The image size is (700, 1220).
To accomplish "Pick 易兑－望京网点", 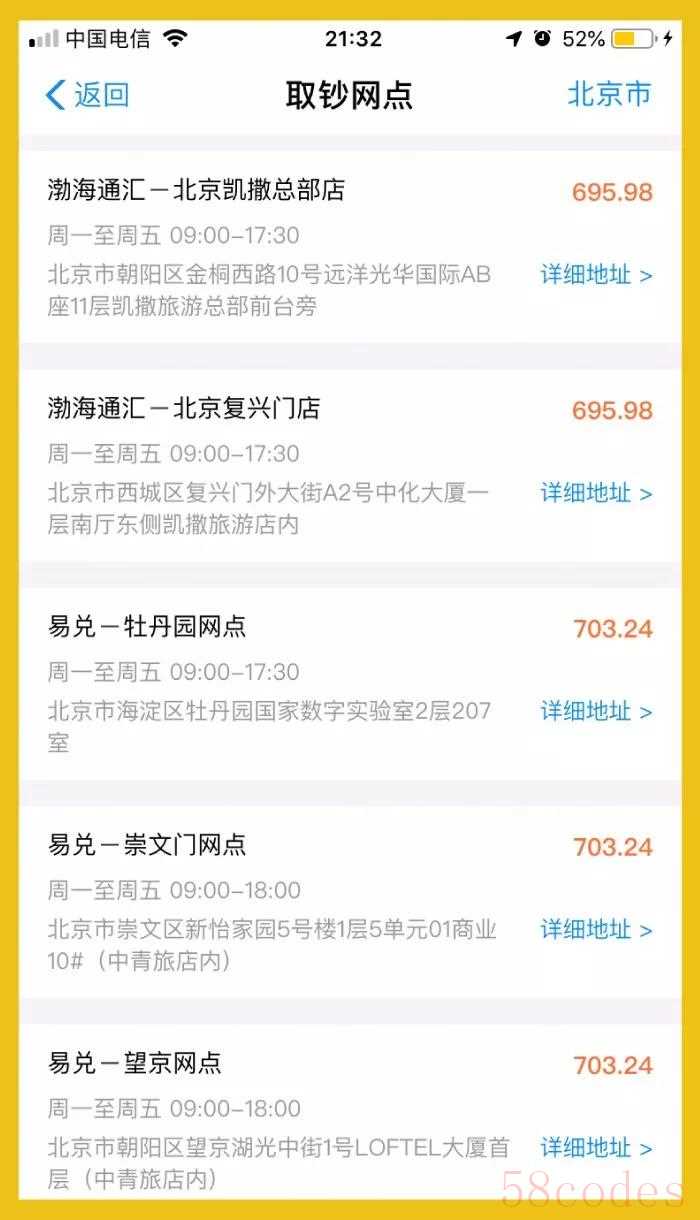I will (135, 1063).
